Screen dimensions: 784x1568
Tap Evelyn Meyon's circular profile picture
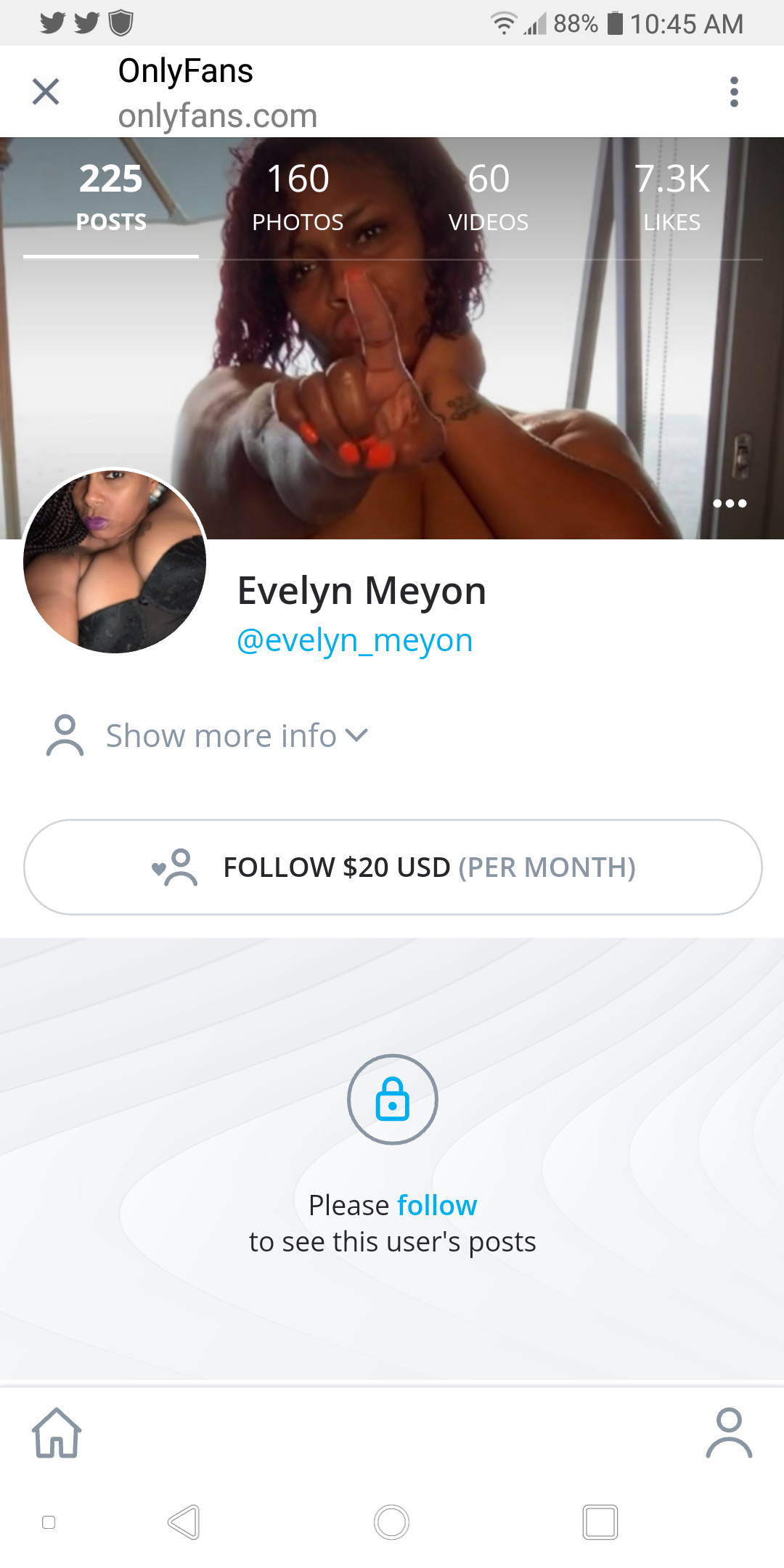pos(114,563)
